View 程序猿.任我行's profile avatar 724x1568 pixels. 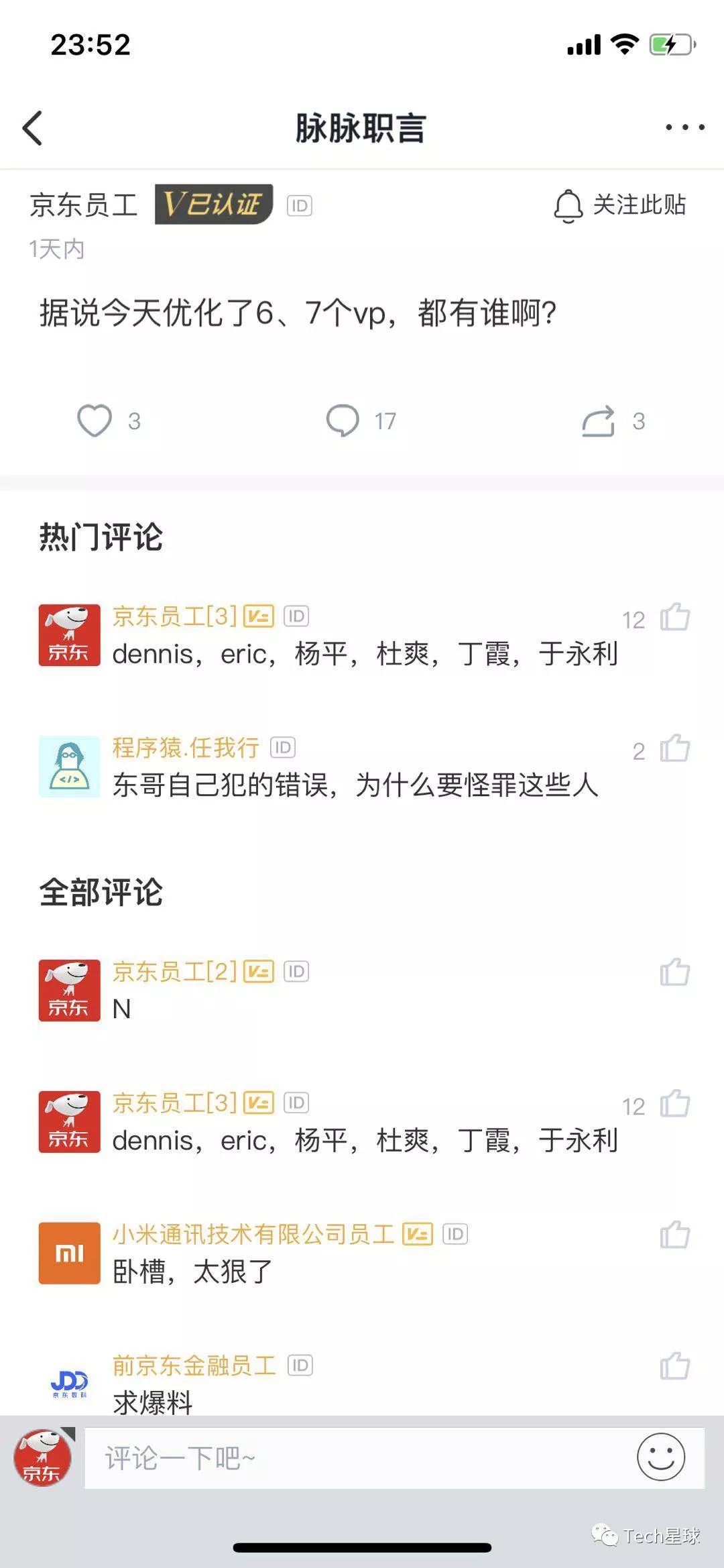coord(69,767)
